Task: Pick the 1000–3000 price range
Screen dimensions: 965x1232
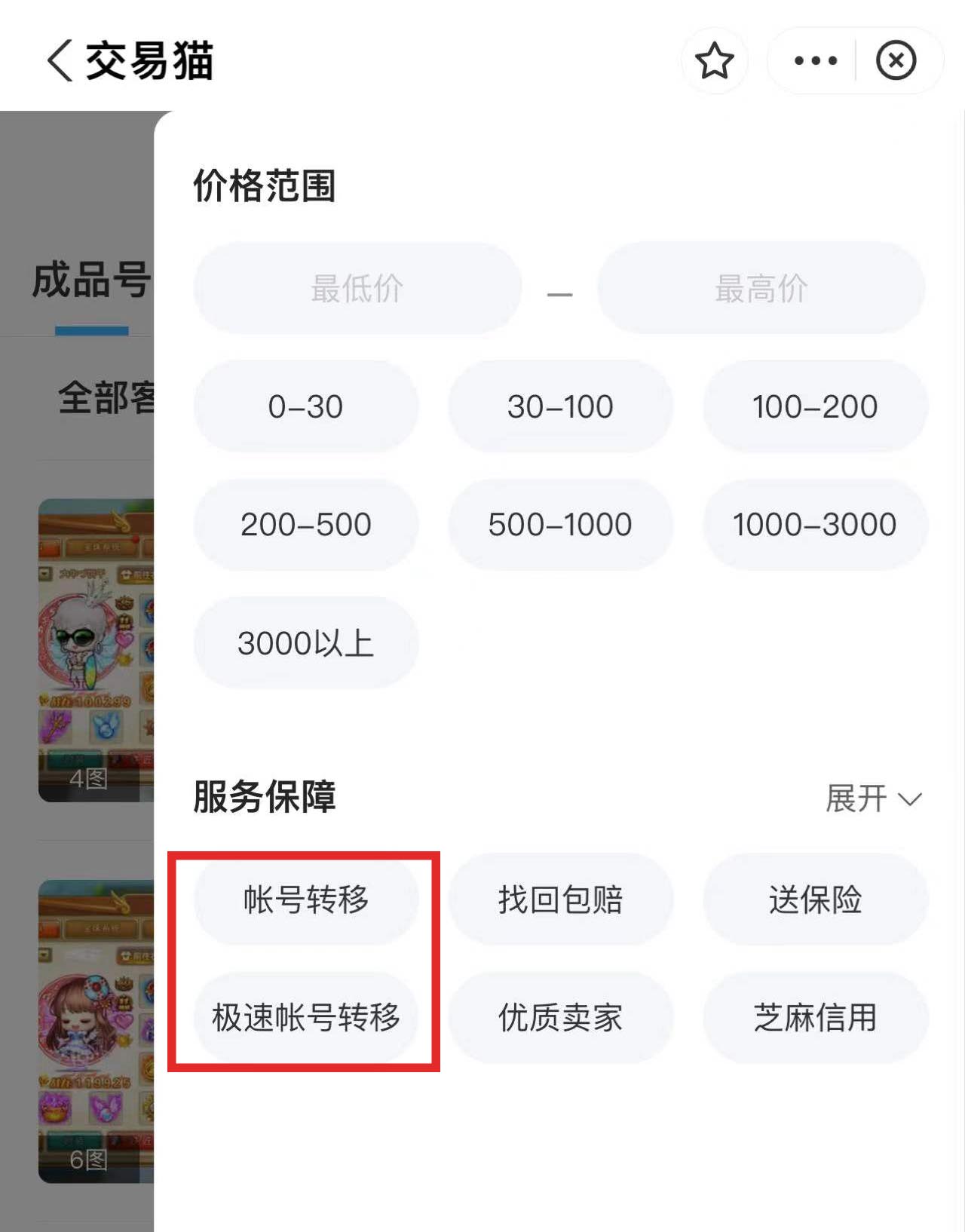Action: click(815, 524)
